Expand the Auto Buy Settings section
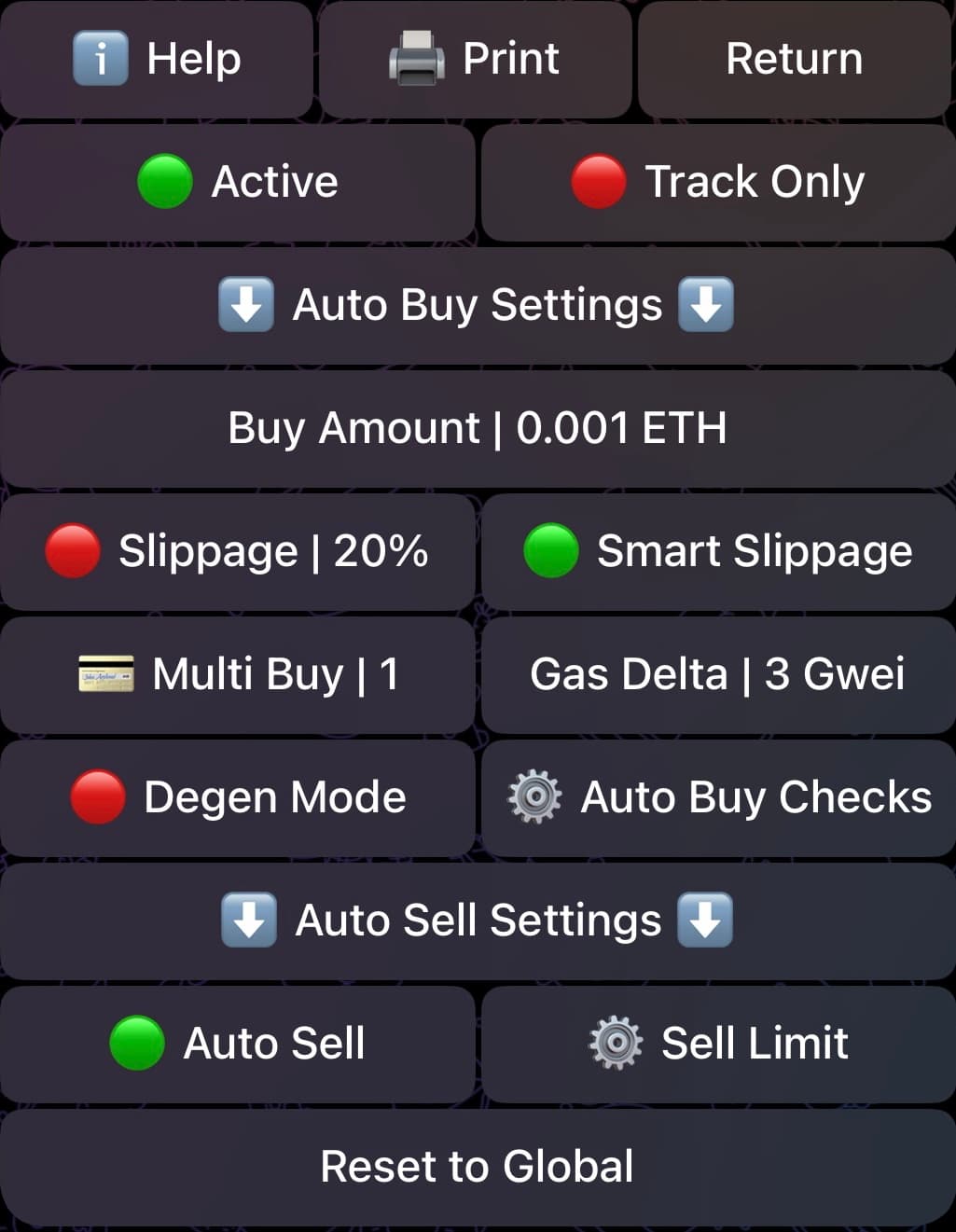 tap(478, 303)
